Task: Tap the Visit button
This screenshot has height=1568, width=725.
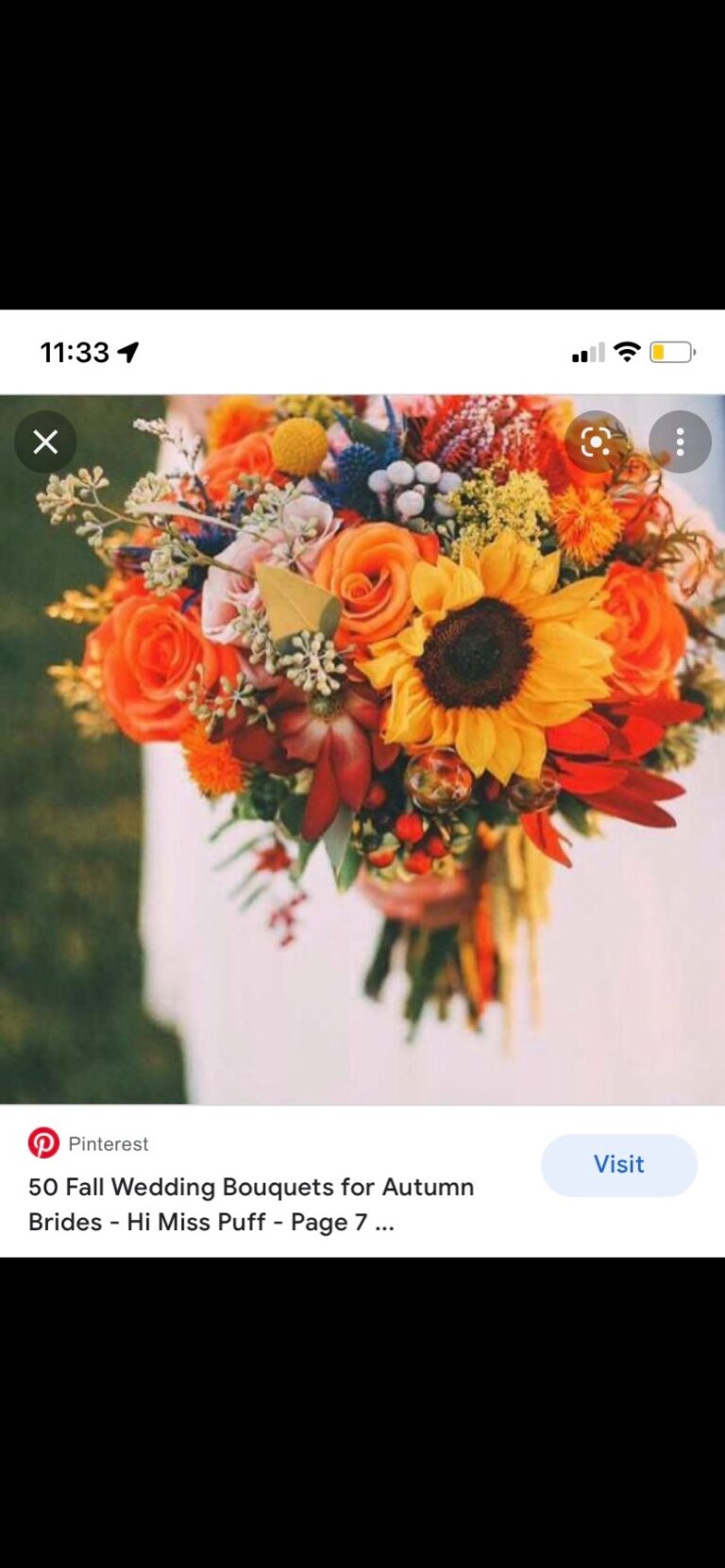Action: click(618, 1164)
